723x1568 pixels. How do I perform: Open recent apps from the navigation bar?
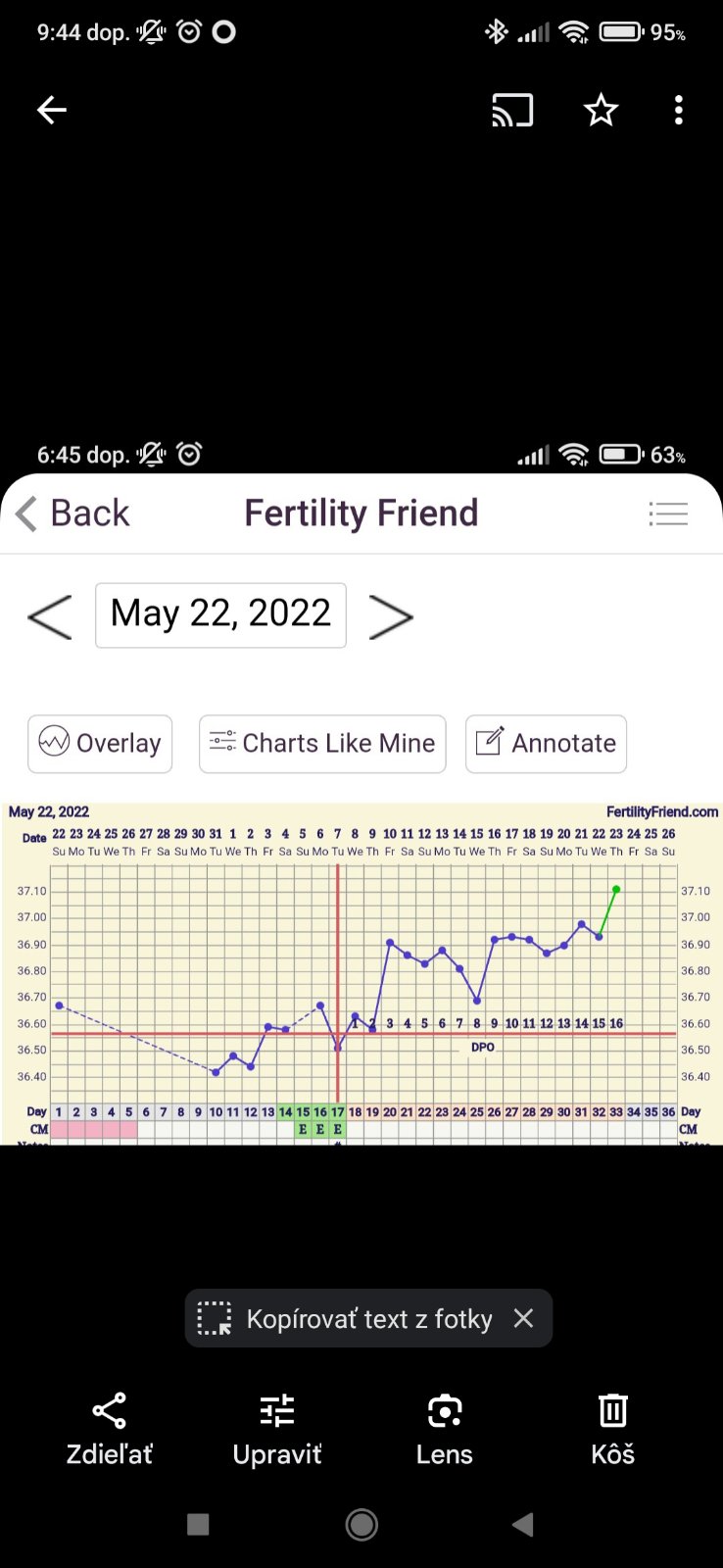pos(198,1524)
